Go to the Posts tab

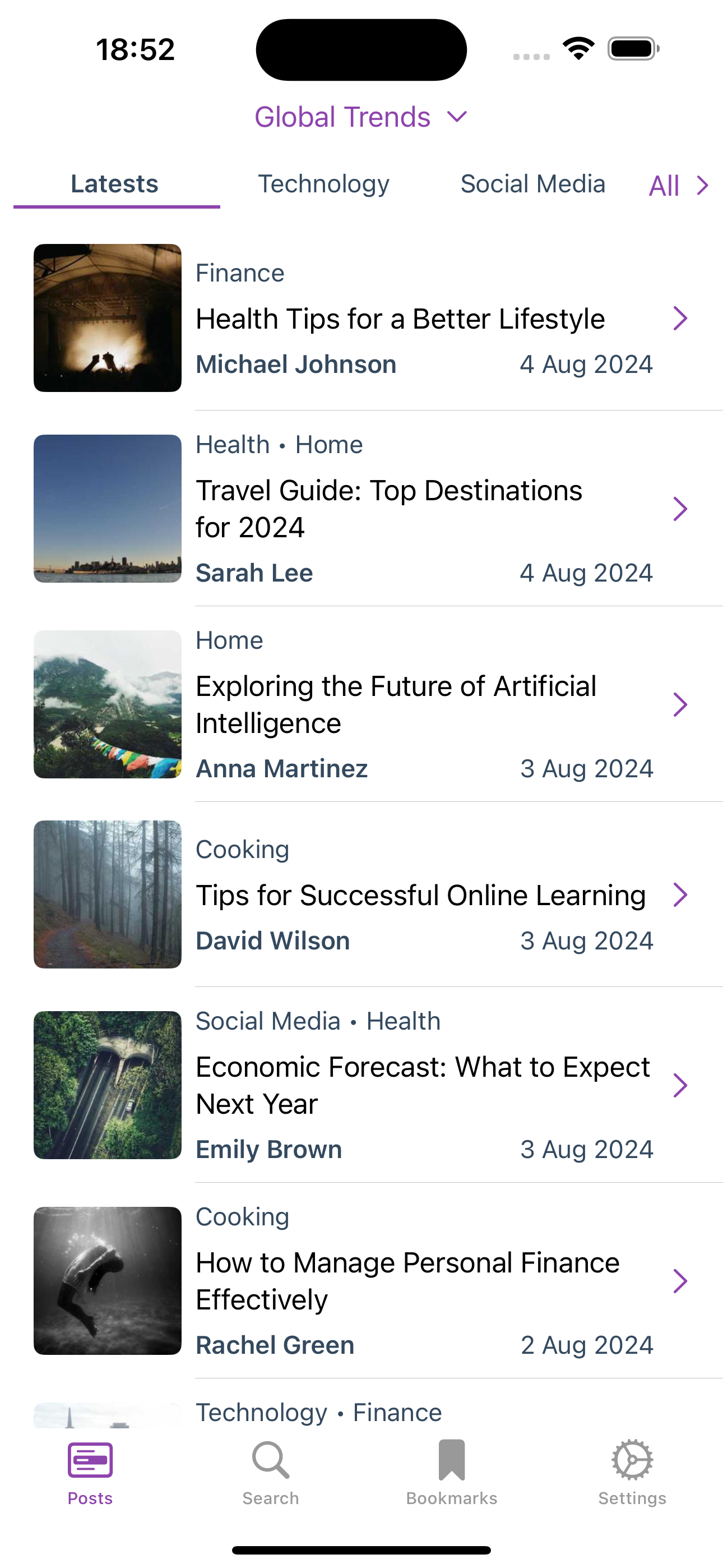tap(90, 1472)
